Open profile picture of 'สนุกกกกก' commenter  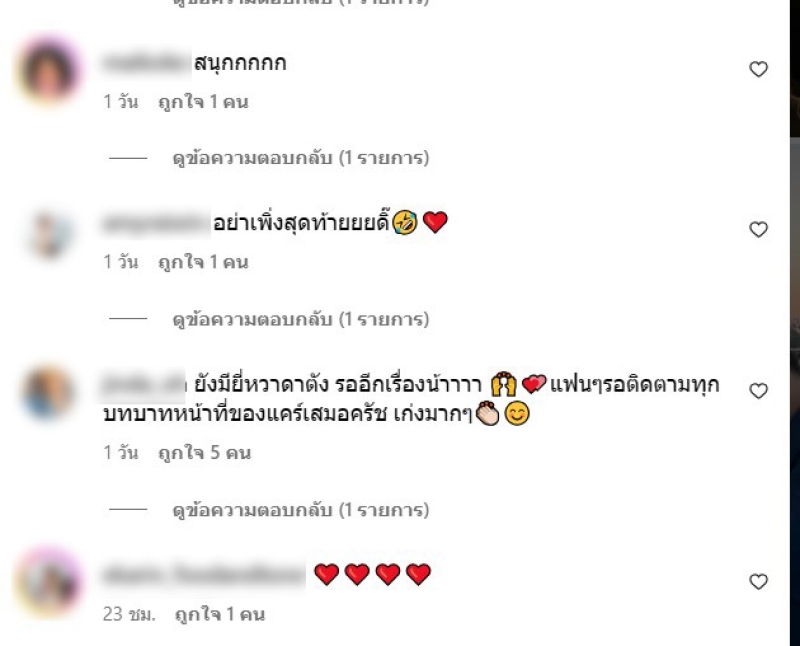tap(50, 71)
